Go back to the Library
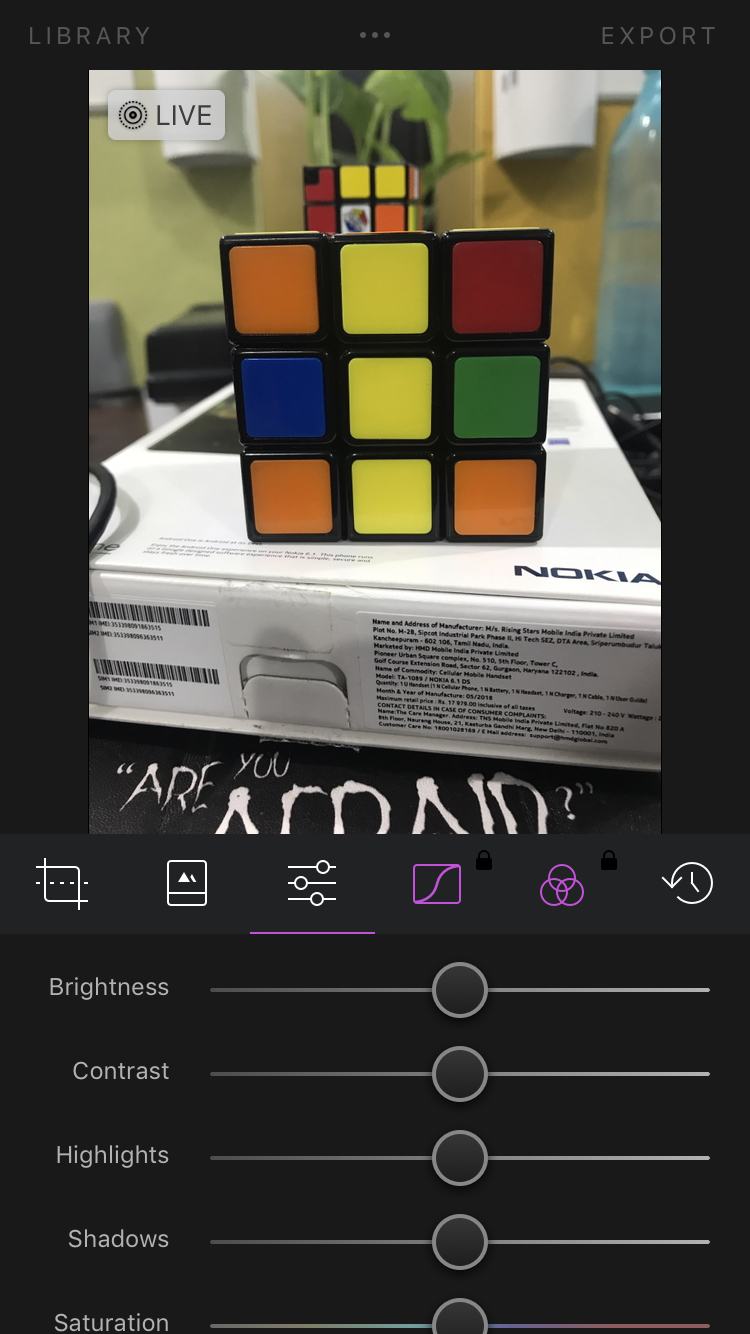This screenshot has height=1334, width=750. pyautogui.click(x=90, y=36)
